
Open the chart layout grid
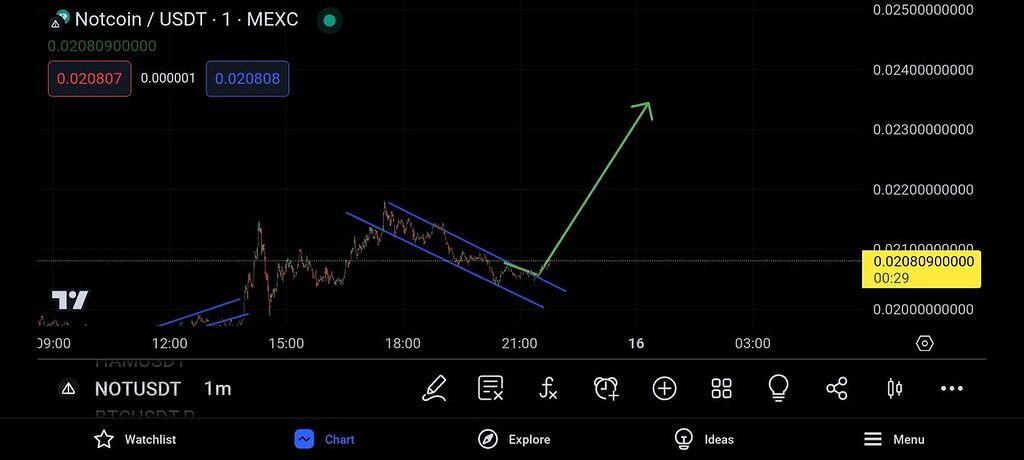coord(722,388)
